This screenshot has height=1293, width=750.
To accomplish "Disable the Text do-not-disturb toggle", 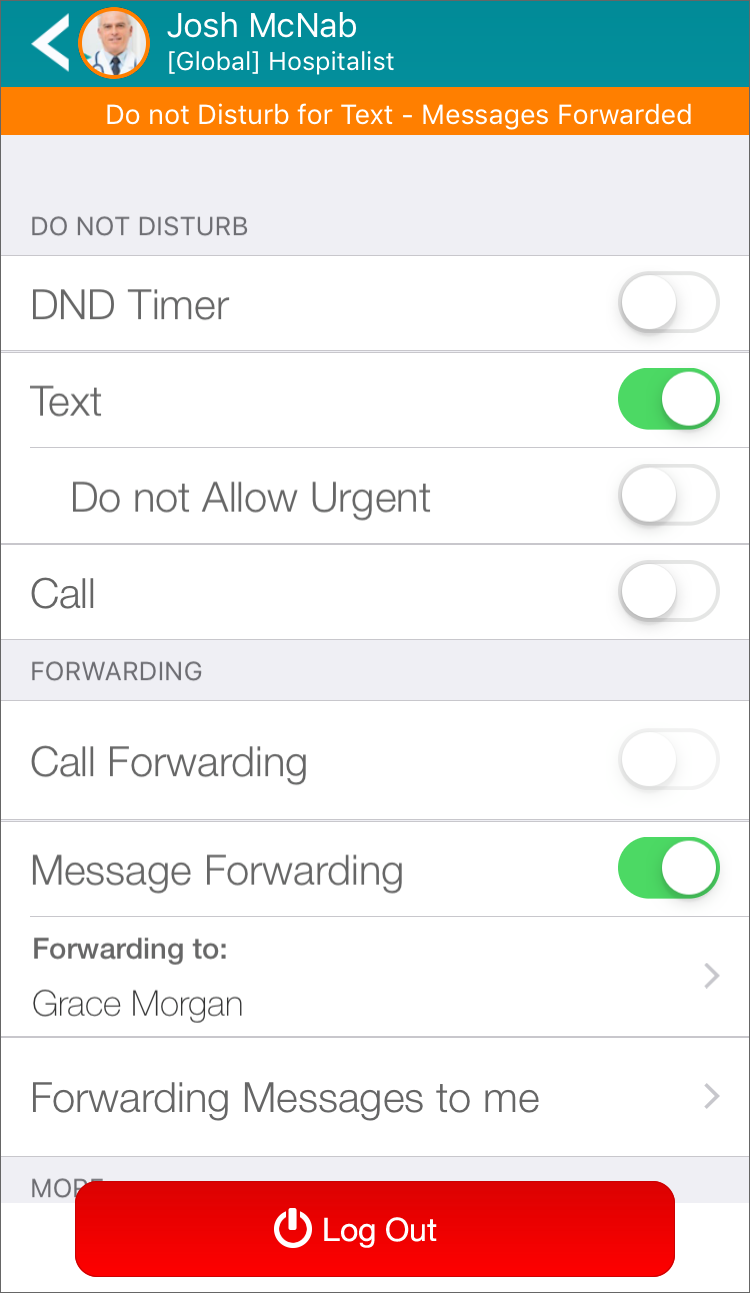I will (668, 398).
